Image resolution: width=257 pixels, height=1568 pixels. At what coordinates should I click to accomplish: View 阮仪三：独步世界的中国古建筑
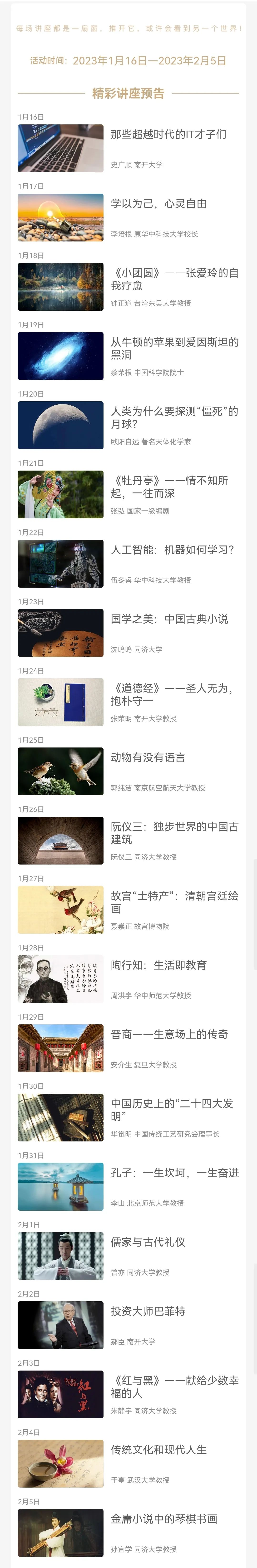coord(174,833)
